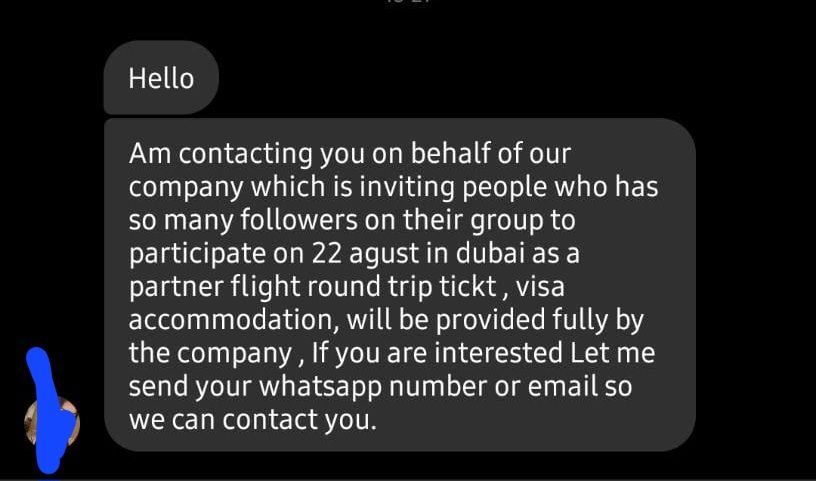
Task: Open the sender's profile avatar beside the message
Action: [50, 421]
